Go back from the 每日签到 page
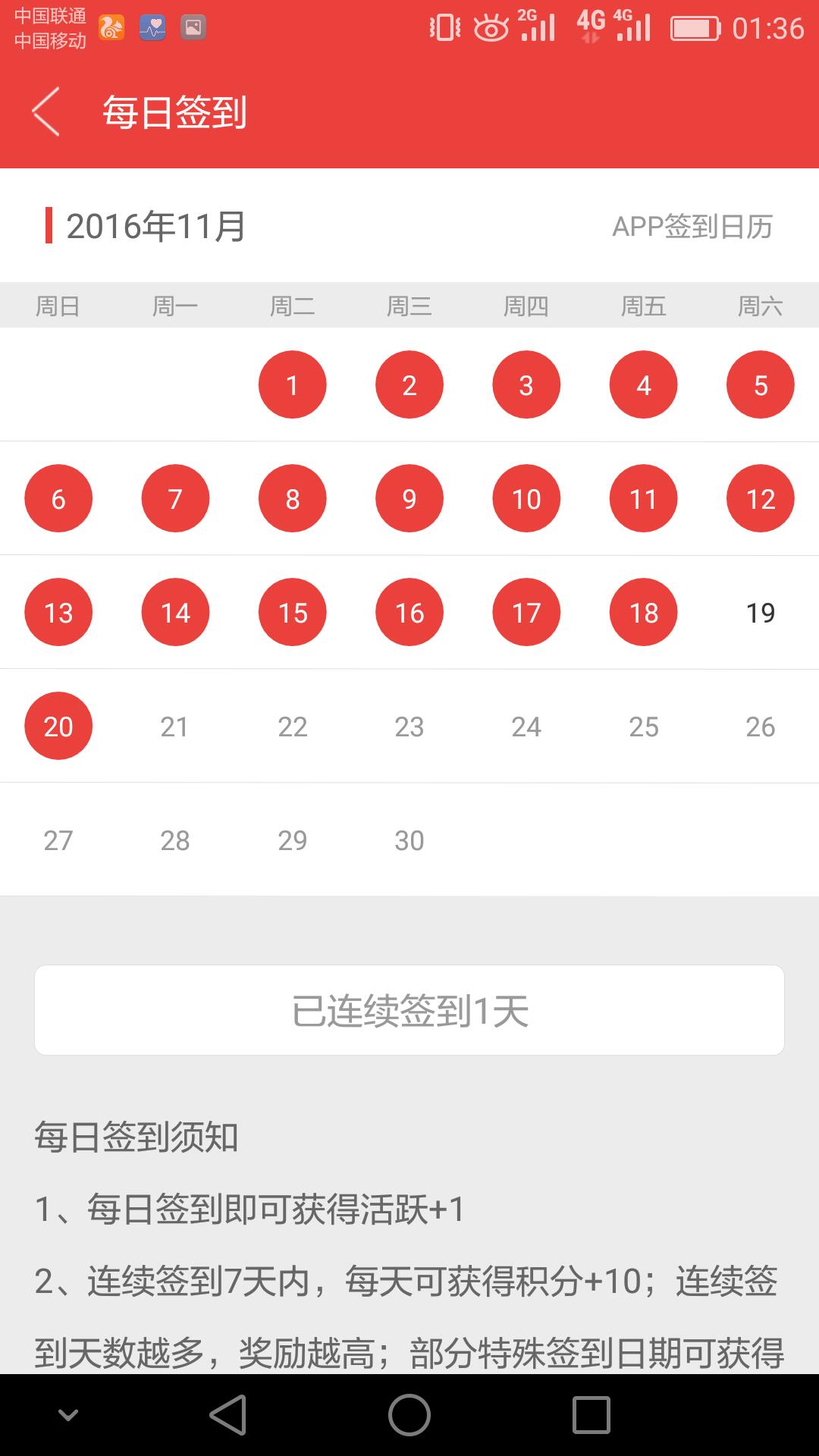Image resolution: width=819 pixels, height=1456 pixels. 46,112
